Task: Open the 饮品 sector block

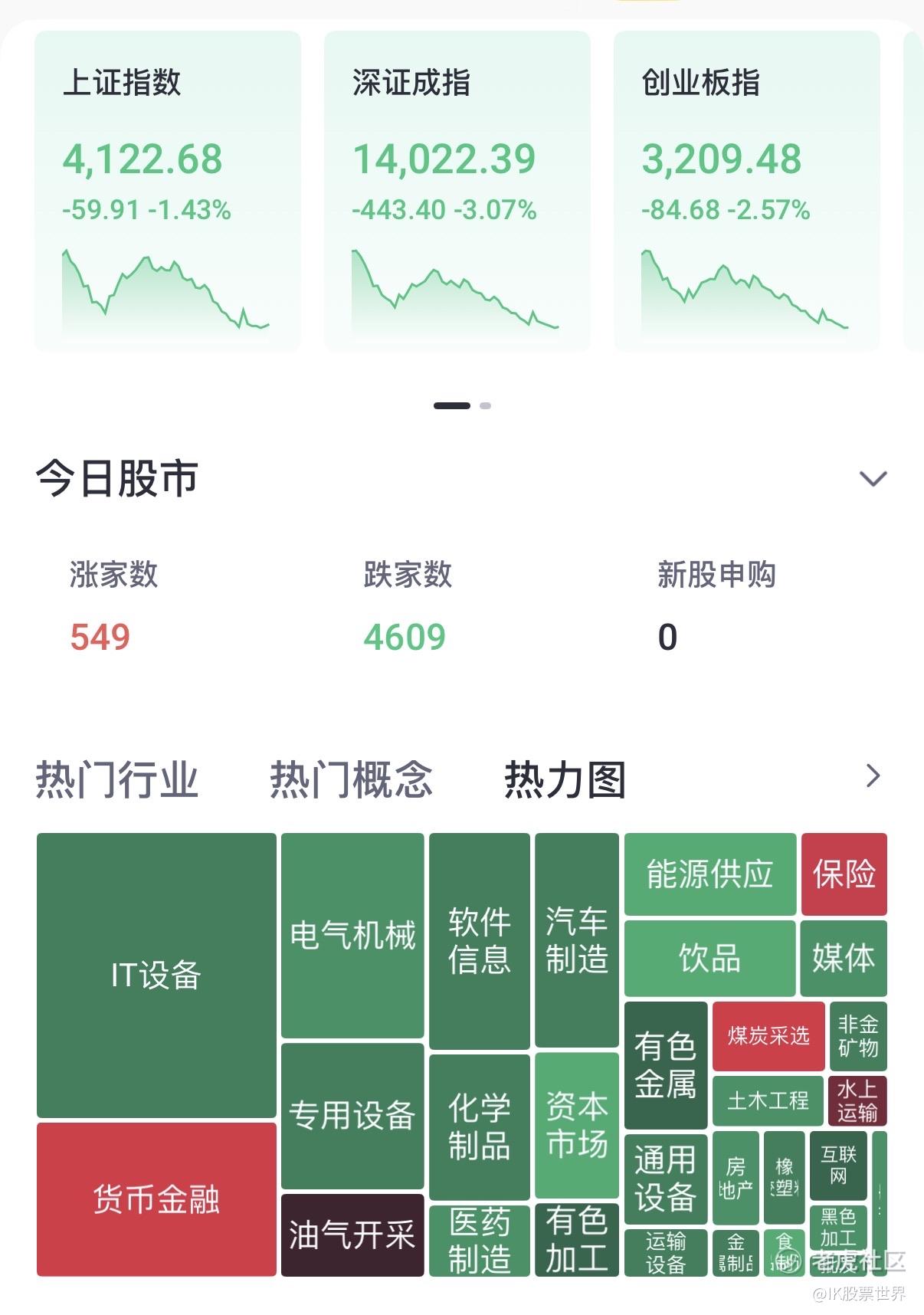Action: click(710, 958)
